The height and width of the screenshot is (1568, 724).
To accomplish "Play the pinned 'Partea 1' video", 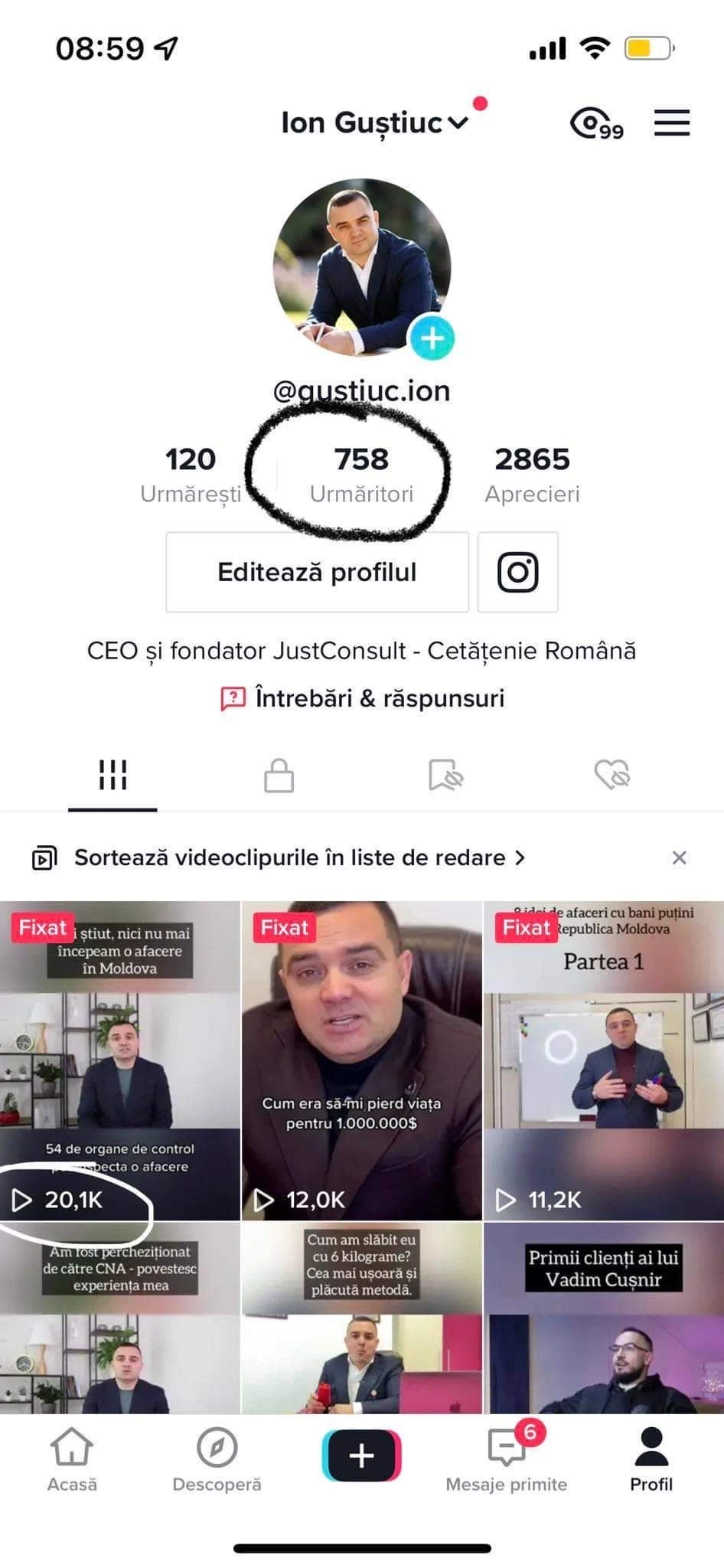I will point(604,1060).
